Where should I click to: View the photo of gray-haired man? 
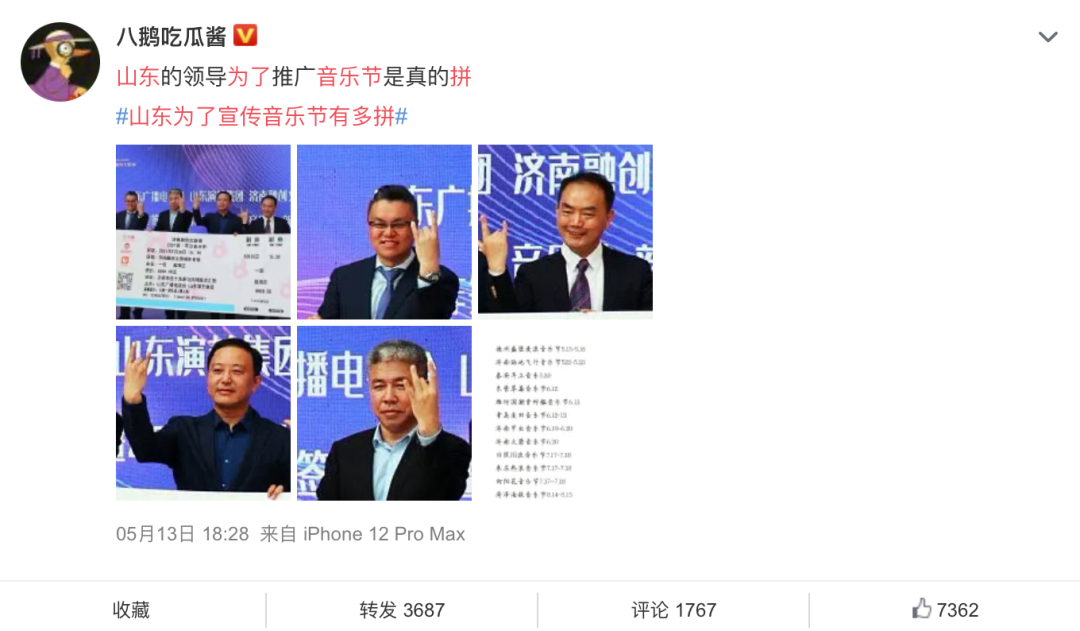384,413
